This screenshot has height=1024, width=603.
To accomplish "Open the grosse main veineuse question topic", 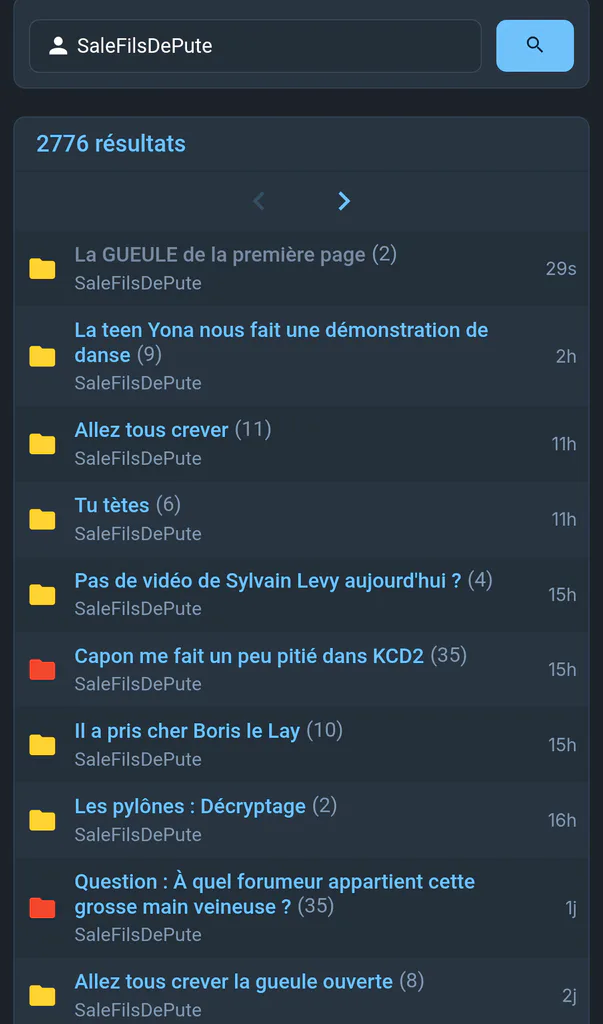I will coord(274,894).
